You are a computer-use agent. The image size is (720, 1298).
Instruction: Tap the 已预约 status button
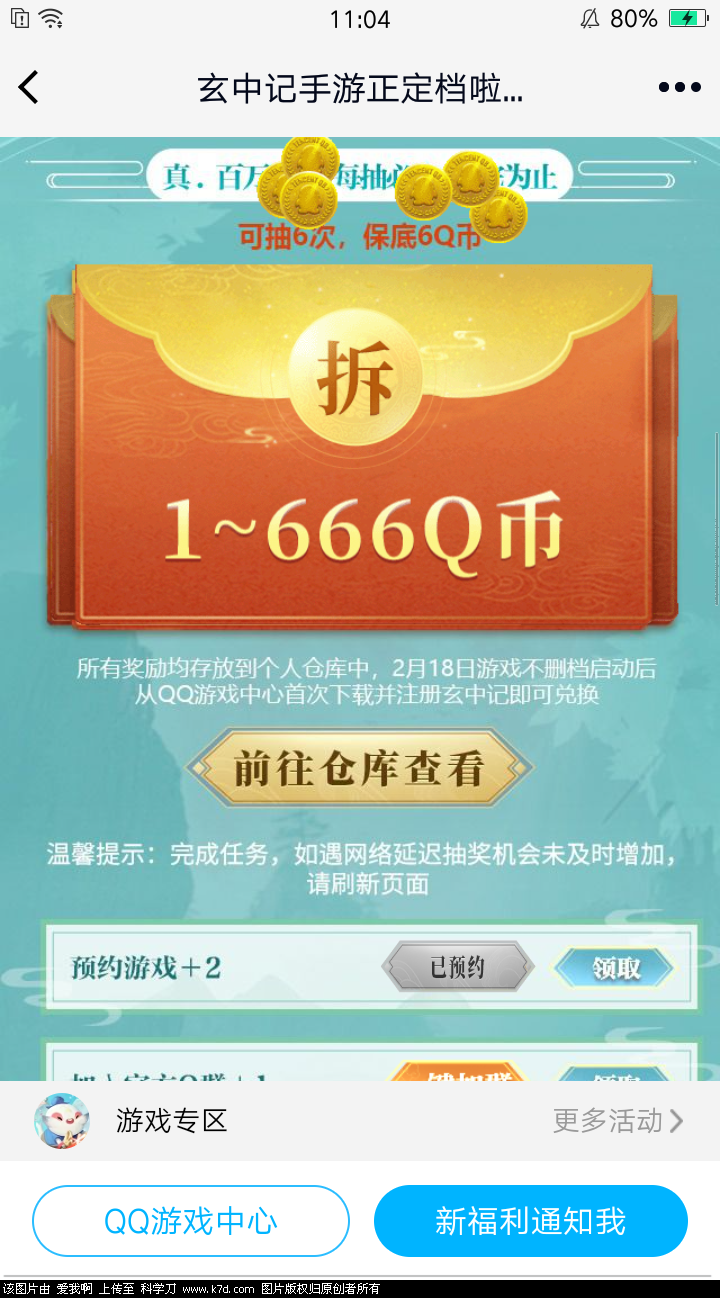point(457,967)
